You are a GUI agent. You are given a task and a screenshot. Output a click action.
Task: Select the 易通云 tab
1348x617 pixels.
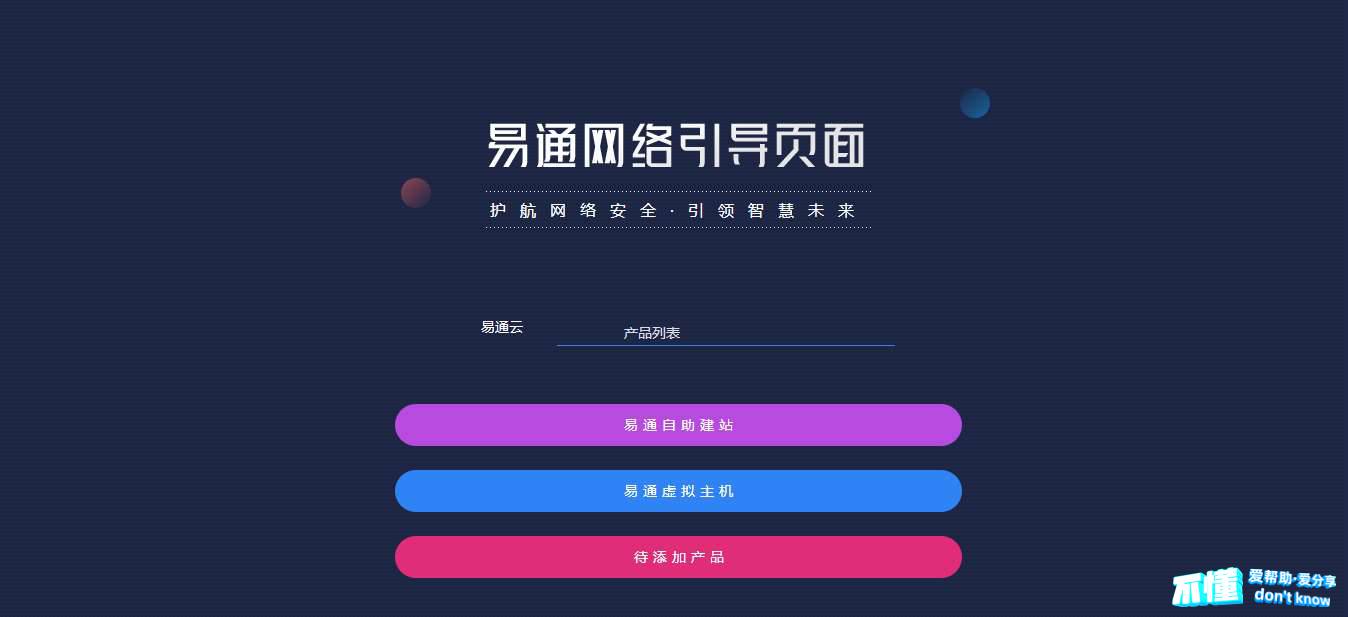point(501,327)
